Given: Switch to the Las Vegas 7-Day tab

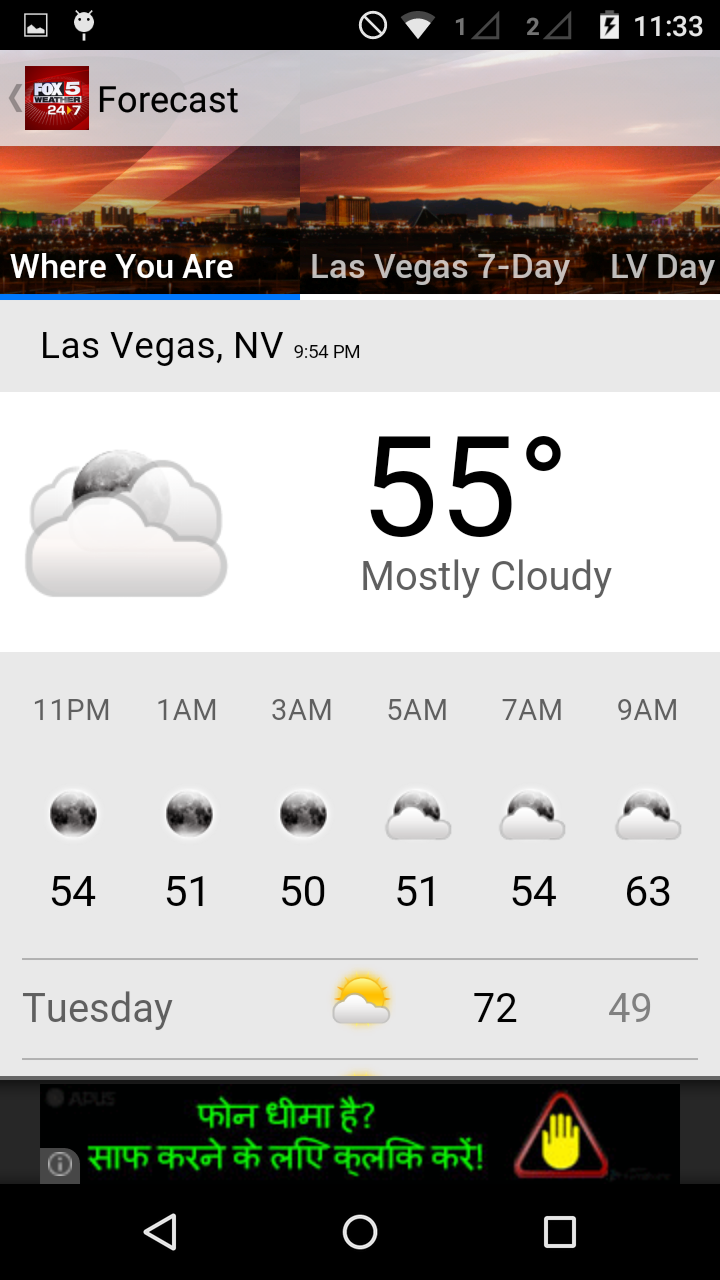Looking at the screenshot, I should [x=440, y=266].
